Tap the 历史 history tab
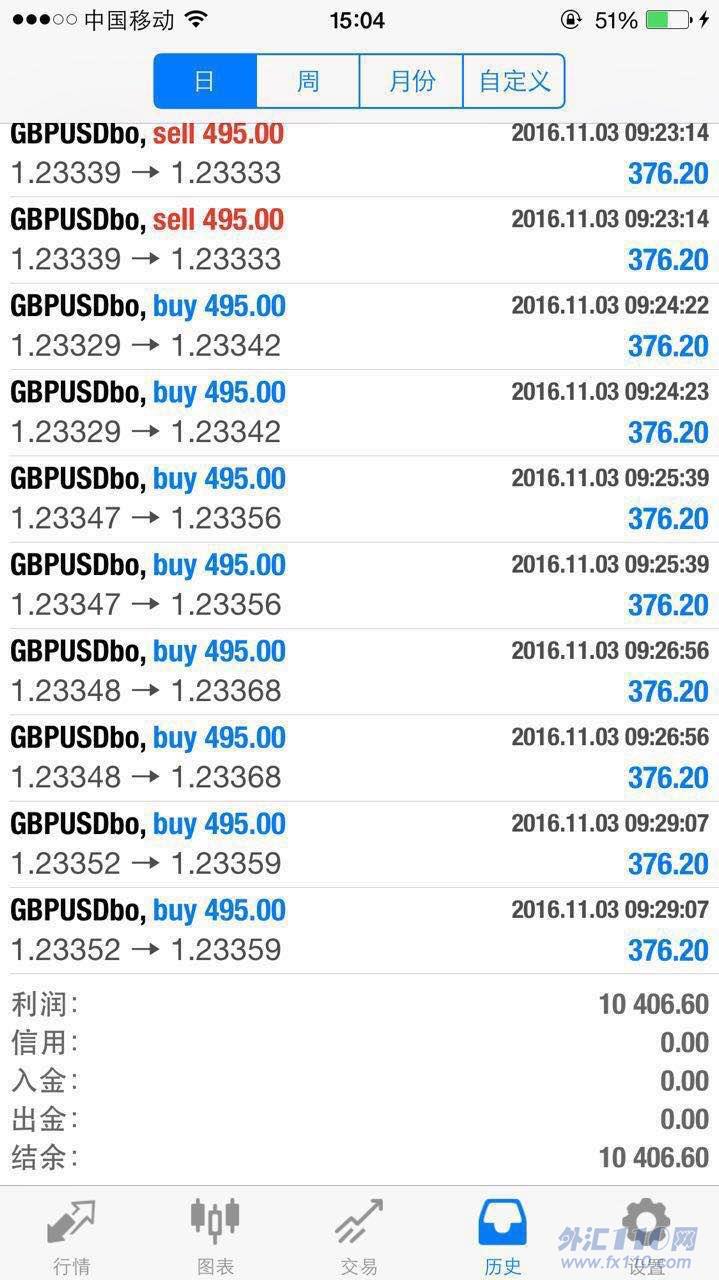719x1280 pixels. (503, 1236)
